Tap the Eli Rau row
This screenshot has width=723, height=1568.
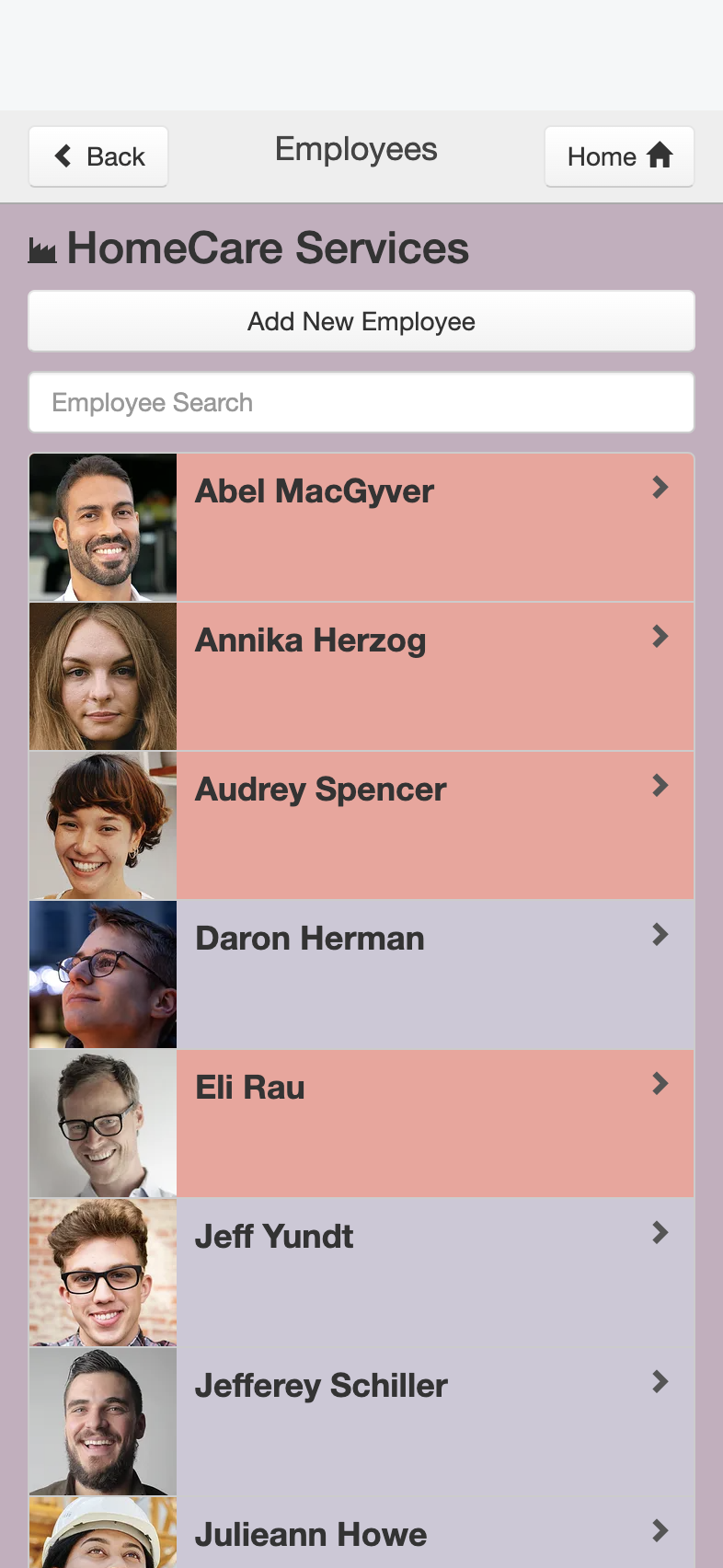click(x=361, y=1124)
